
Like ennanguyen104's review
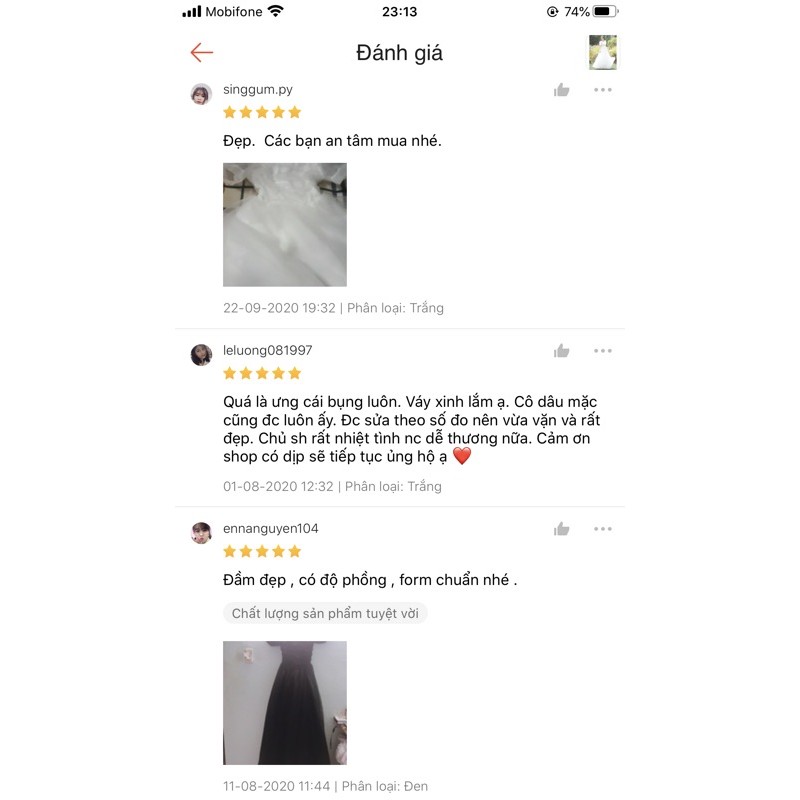562,529
